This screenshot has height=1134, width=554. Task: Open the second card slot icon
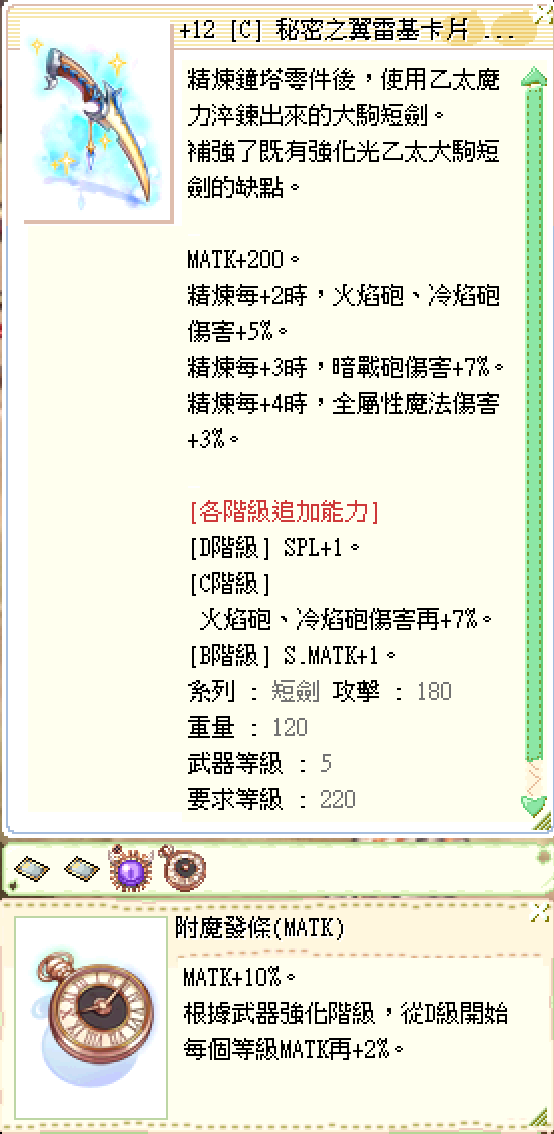coord(80,867)
